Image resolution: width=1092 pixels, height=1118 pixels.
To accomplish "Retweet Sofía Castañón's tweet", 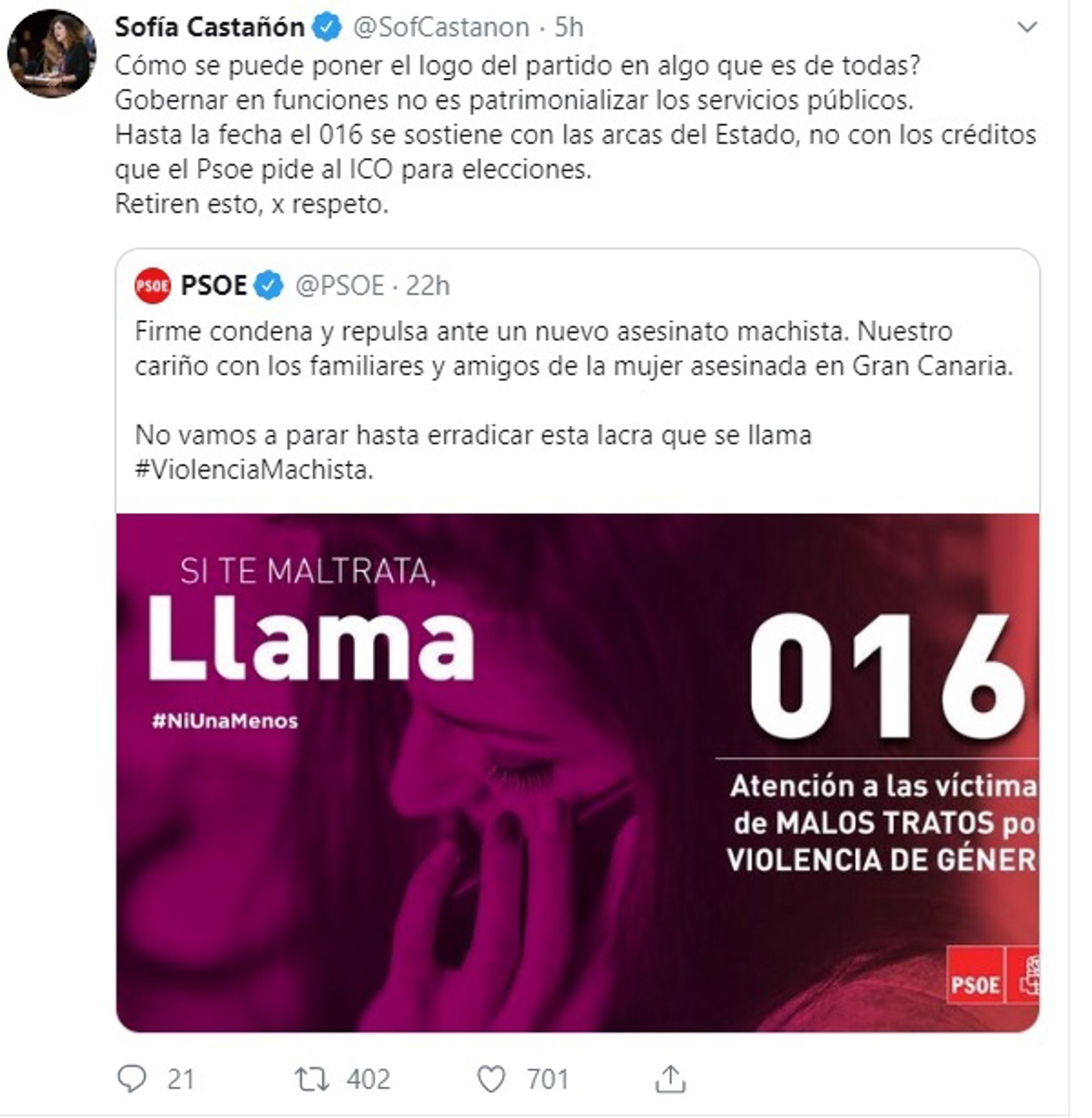I will (x=312, y=1078).
